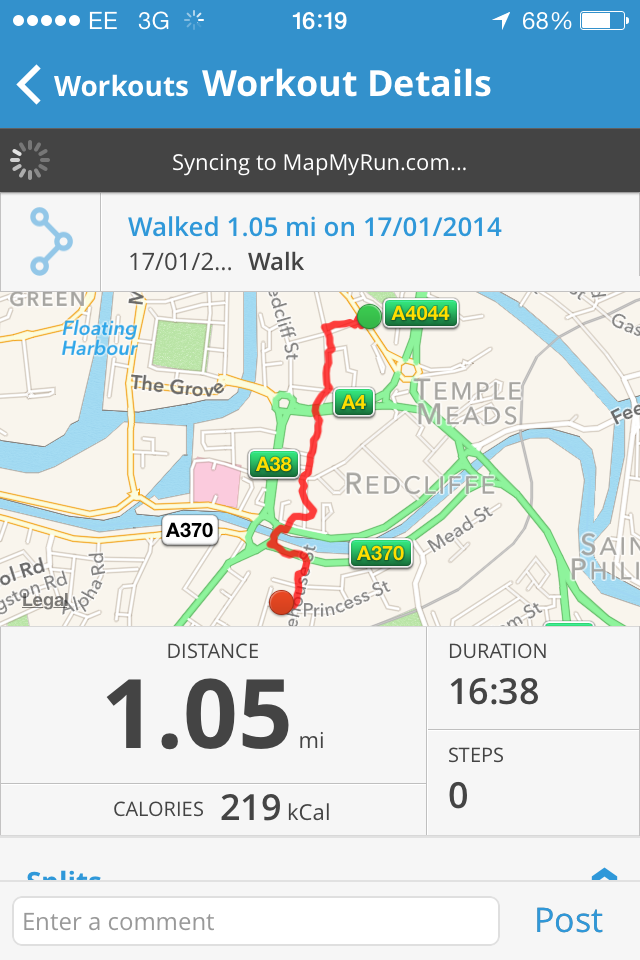Toggle the Splits section chevron
The height and width of the screenshot is (960, 640).
604,875
